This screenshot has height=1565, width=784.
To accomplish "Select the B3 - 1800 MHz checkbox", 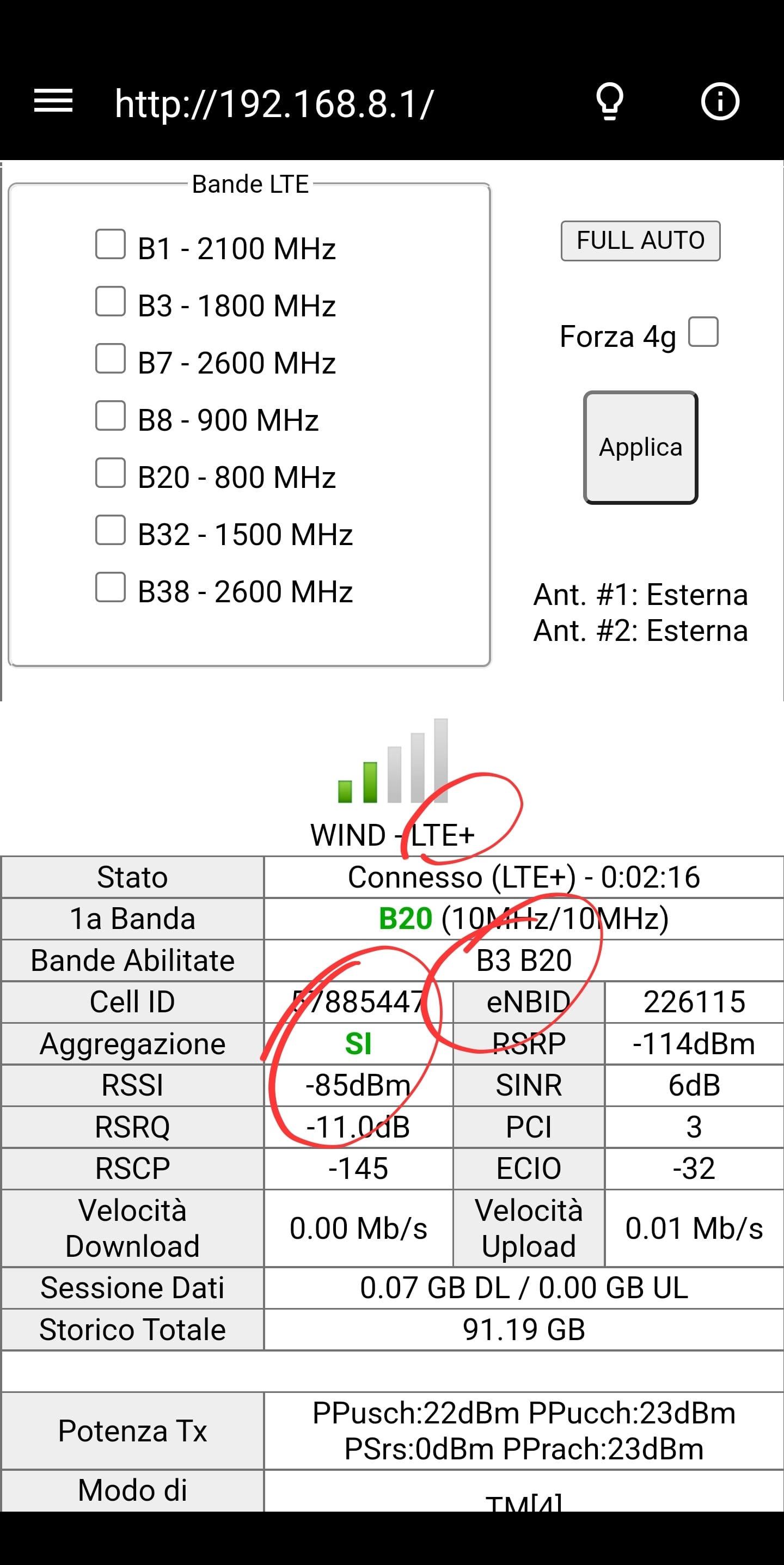I will [111, 301].
